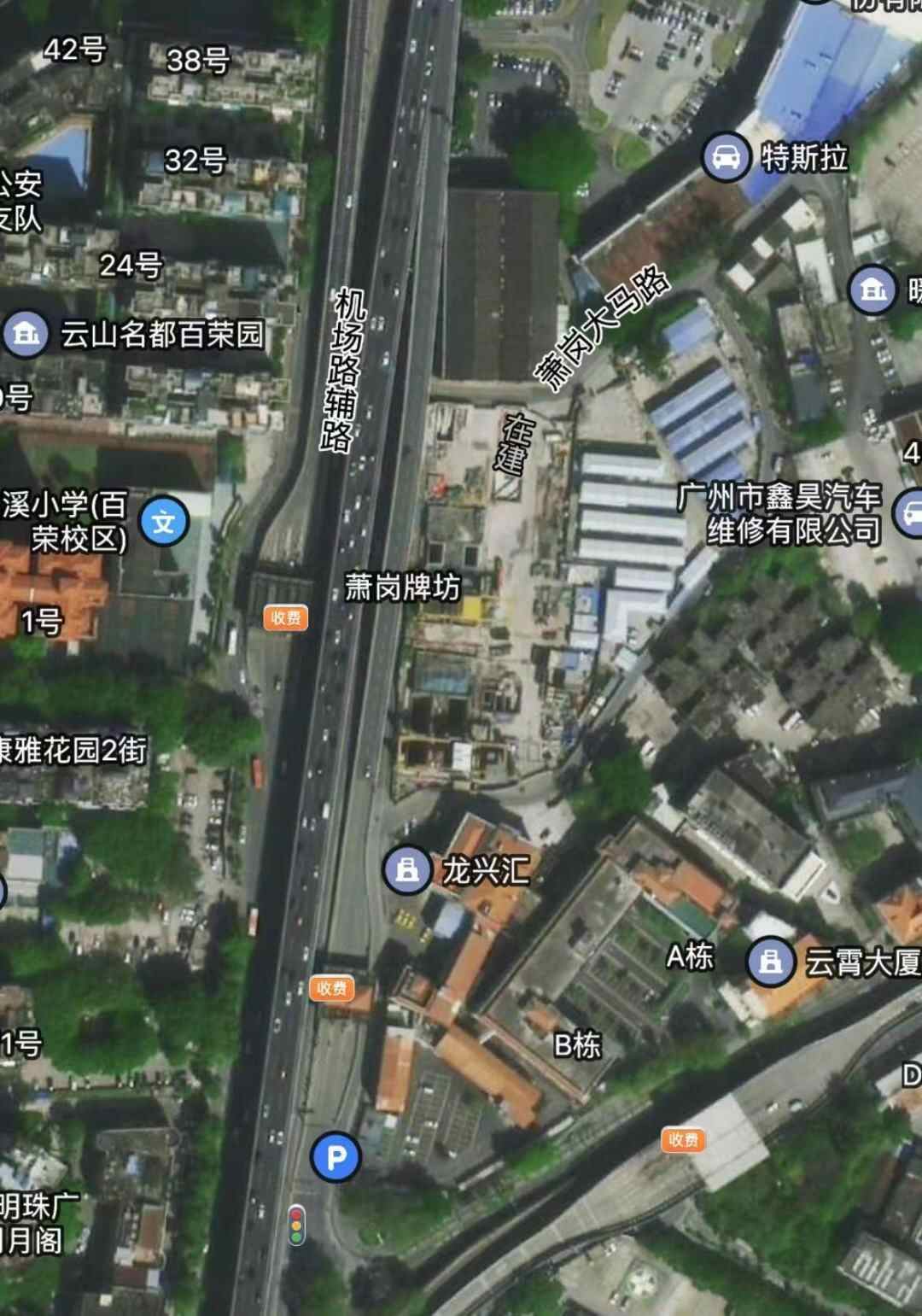This screenshot has height=1316, width=922.
Task: Select the 云霄大厦 building marker
Action: point(770,962)
